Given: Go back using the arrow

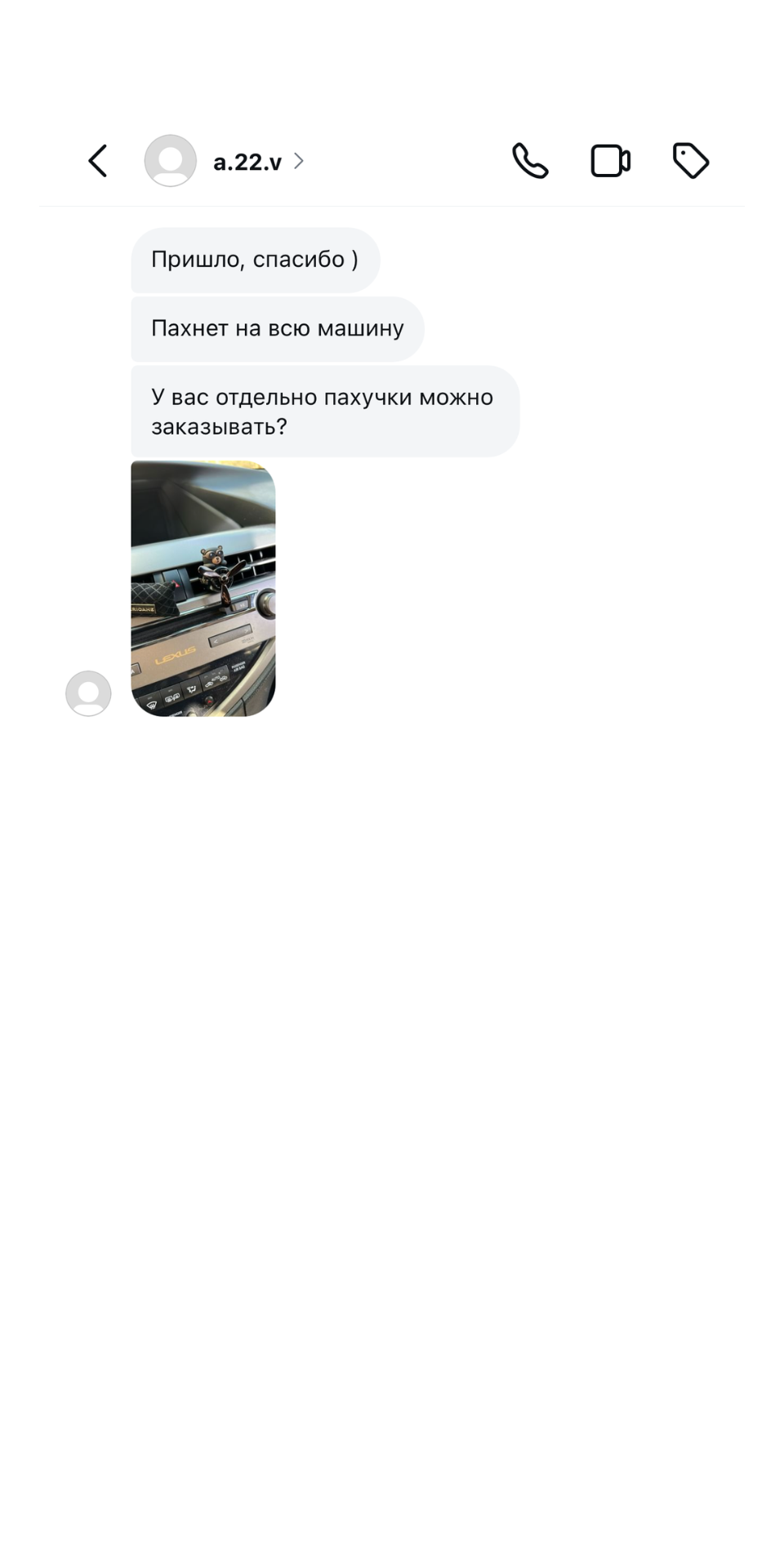Looking at the screenshot, I should (98, 161).
